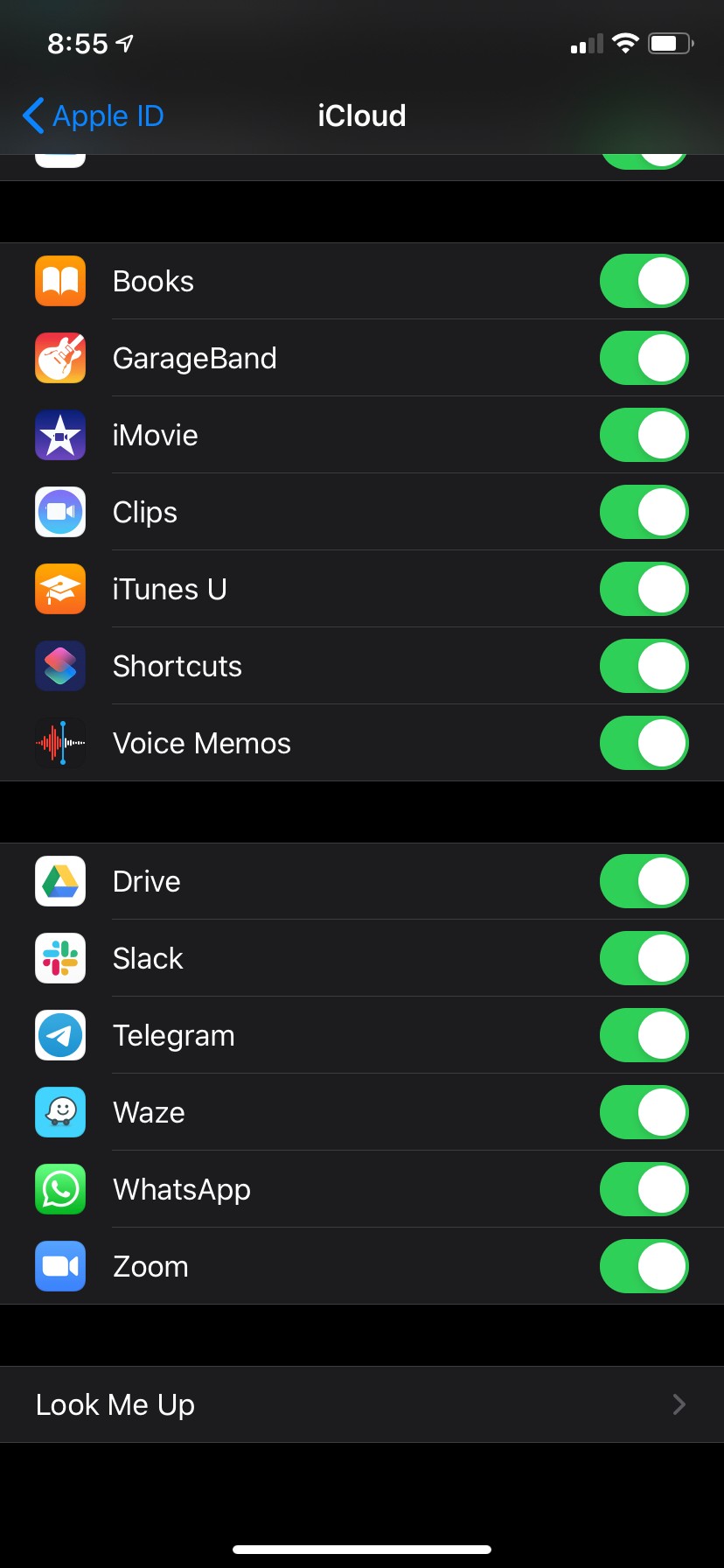
Task: Turn off the Zoom toggle
Action: [644, 1266]
